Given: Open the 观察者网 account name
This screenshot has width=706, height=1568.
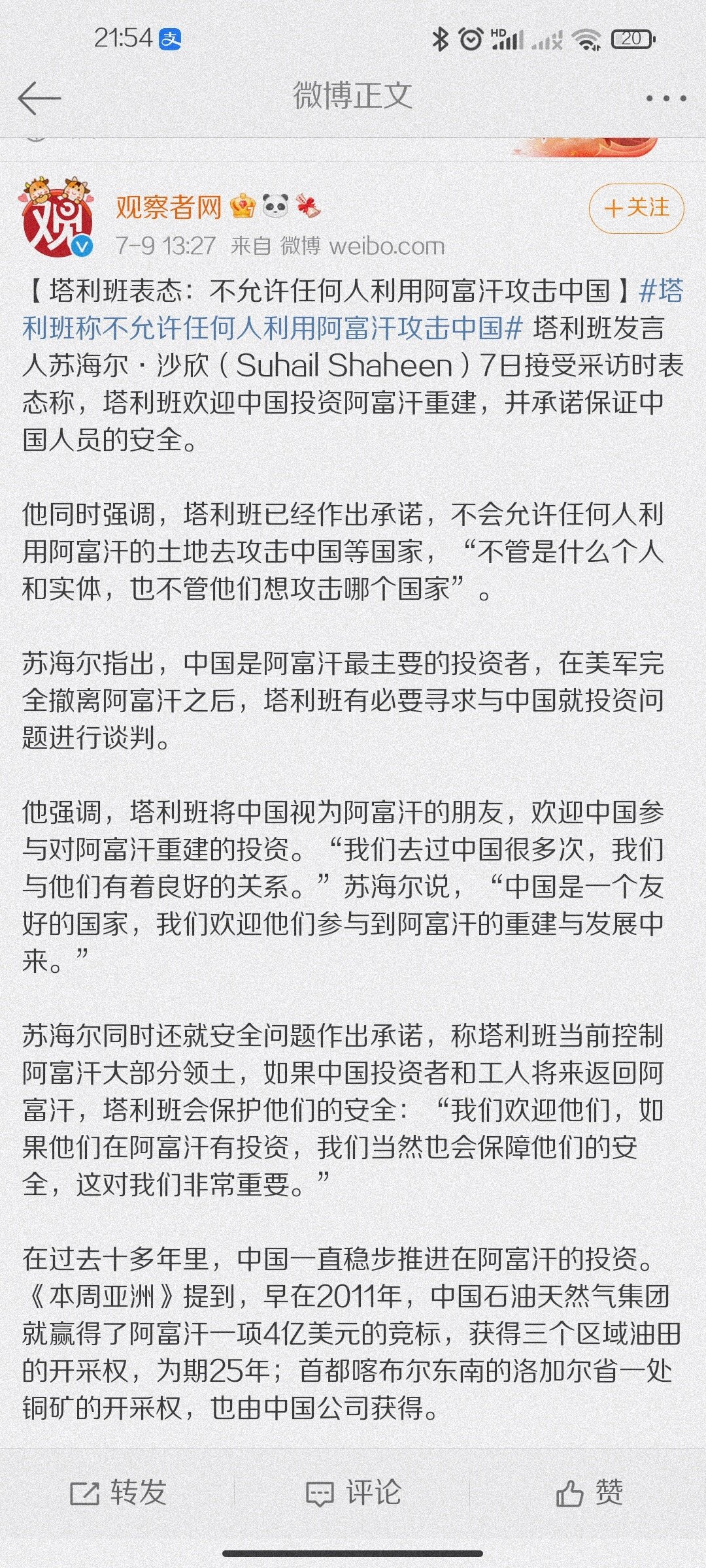Looking at the screenshot, I should click(169, 207).
